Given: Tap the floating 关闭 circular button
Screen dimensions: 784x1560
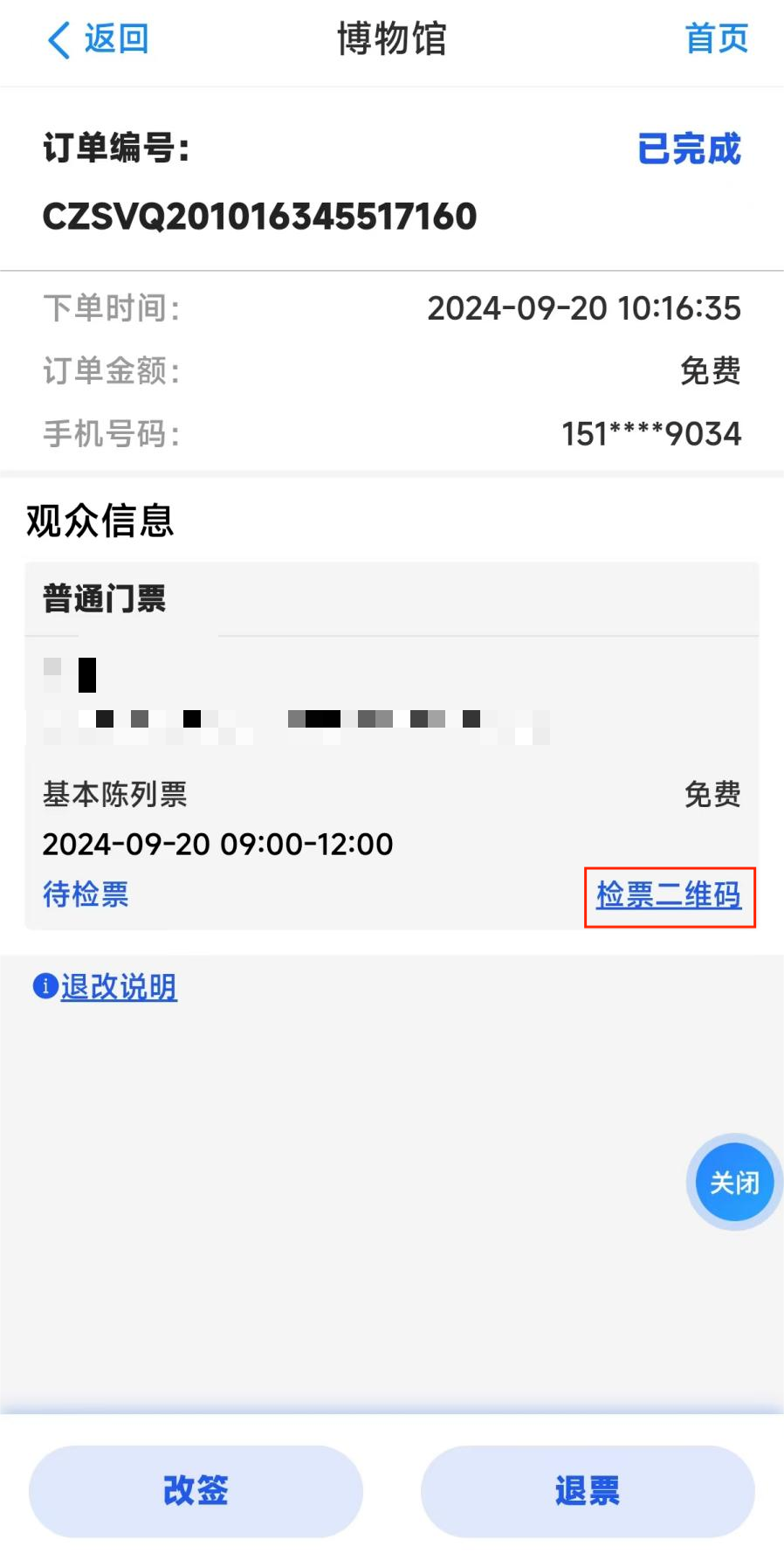Looking at the screenshot, I should coord(734,1182).
